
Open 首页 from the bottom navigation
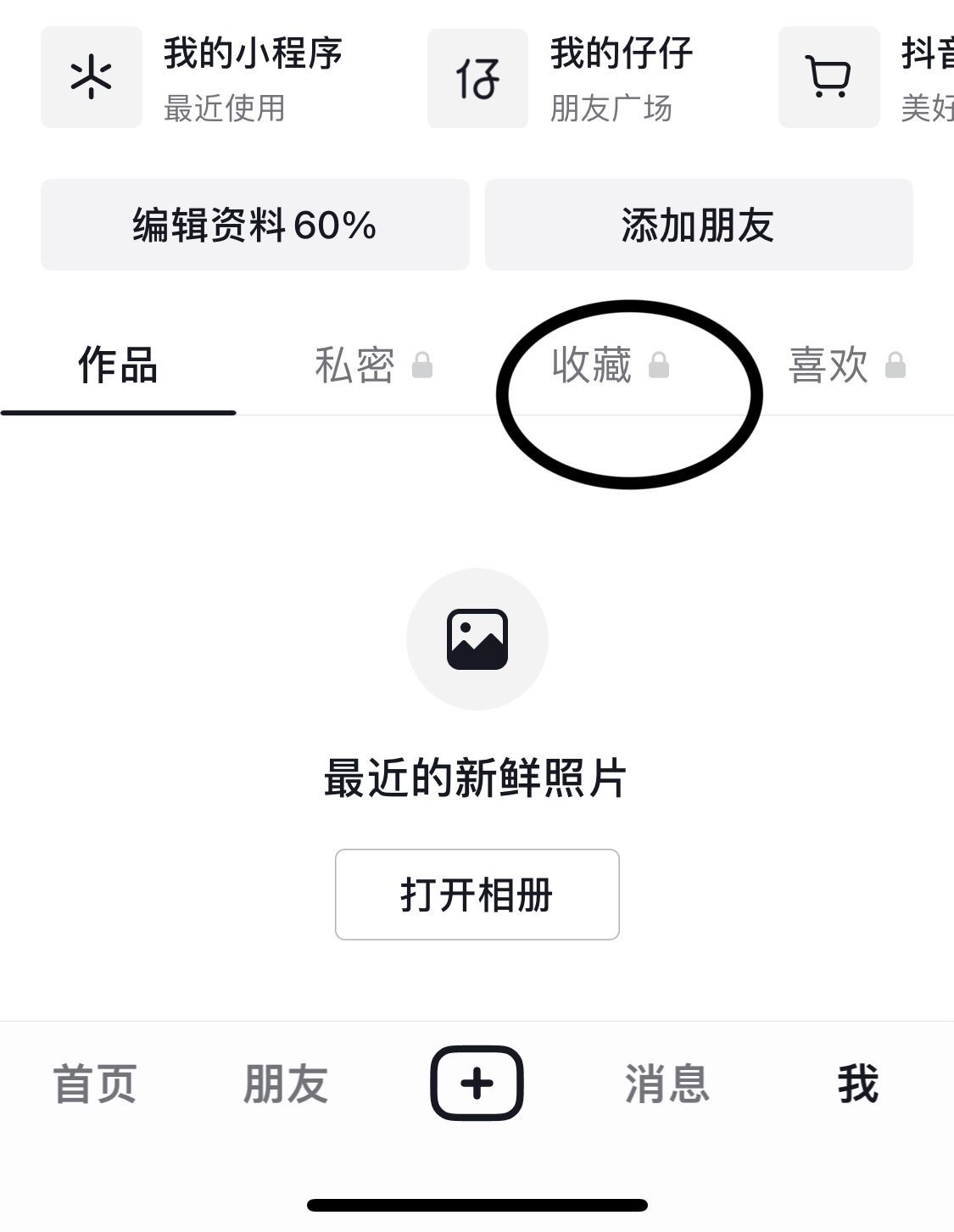(94, 1084)
